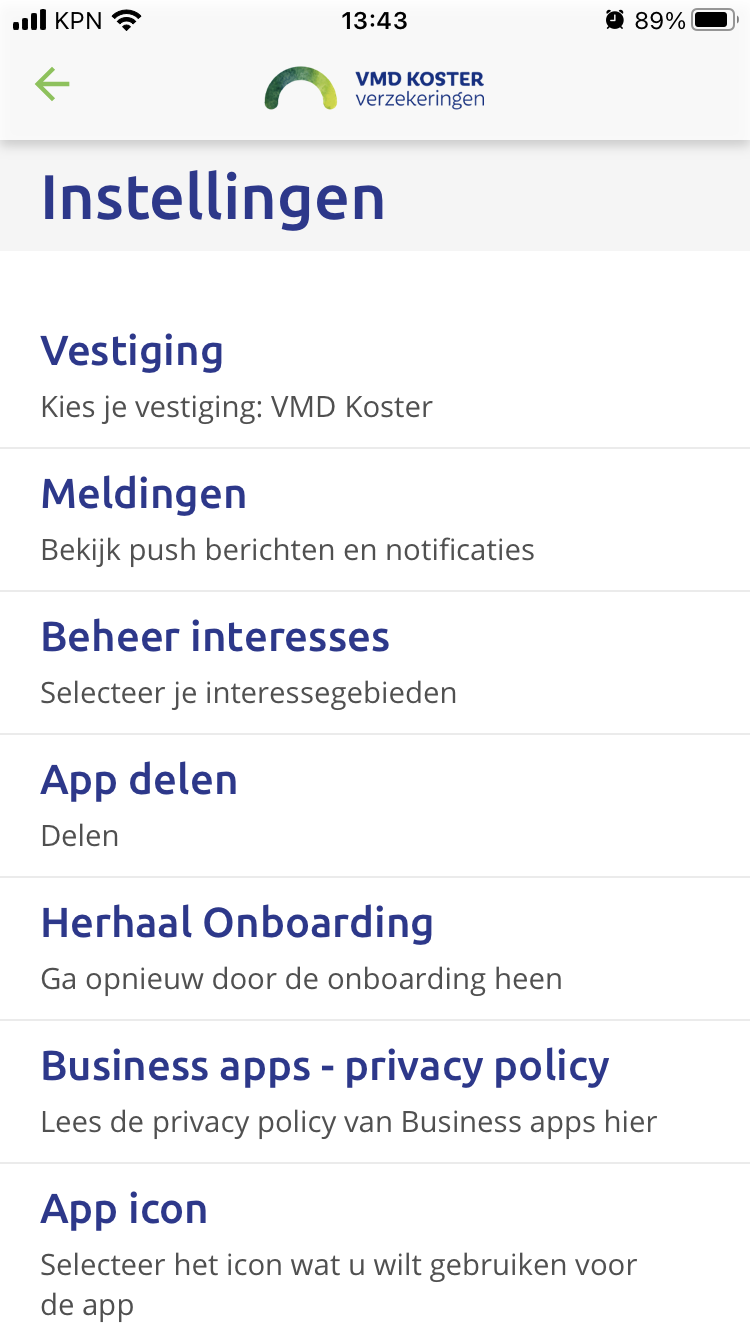The image size is (750, 1334).
Task: Open the Vestiging setting
Action: [x=375, y=377]
